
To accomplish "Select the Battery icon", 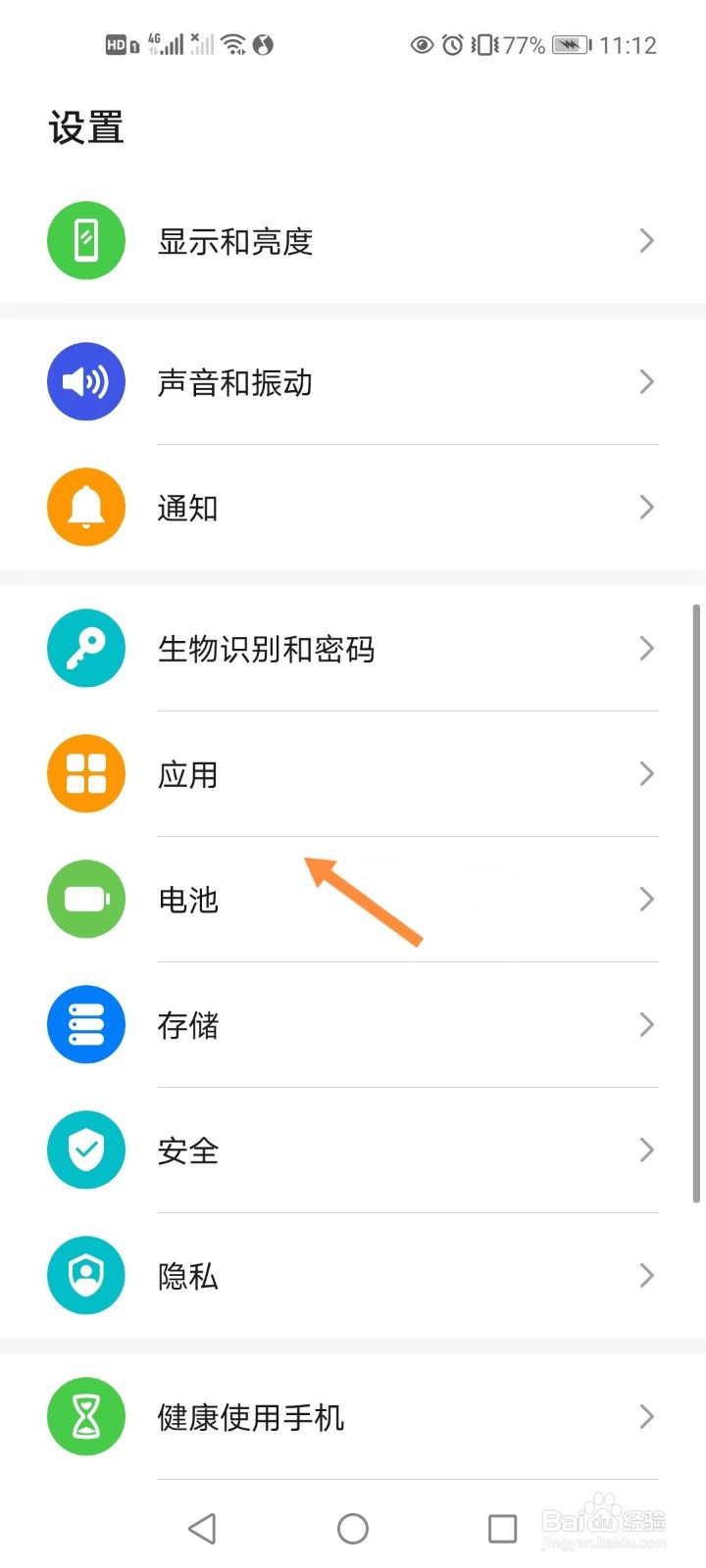I will 85,899.
